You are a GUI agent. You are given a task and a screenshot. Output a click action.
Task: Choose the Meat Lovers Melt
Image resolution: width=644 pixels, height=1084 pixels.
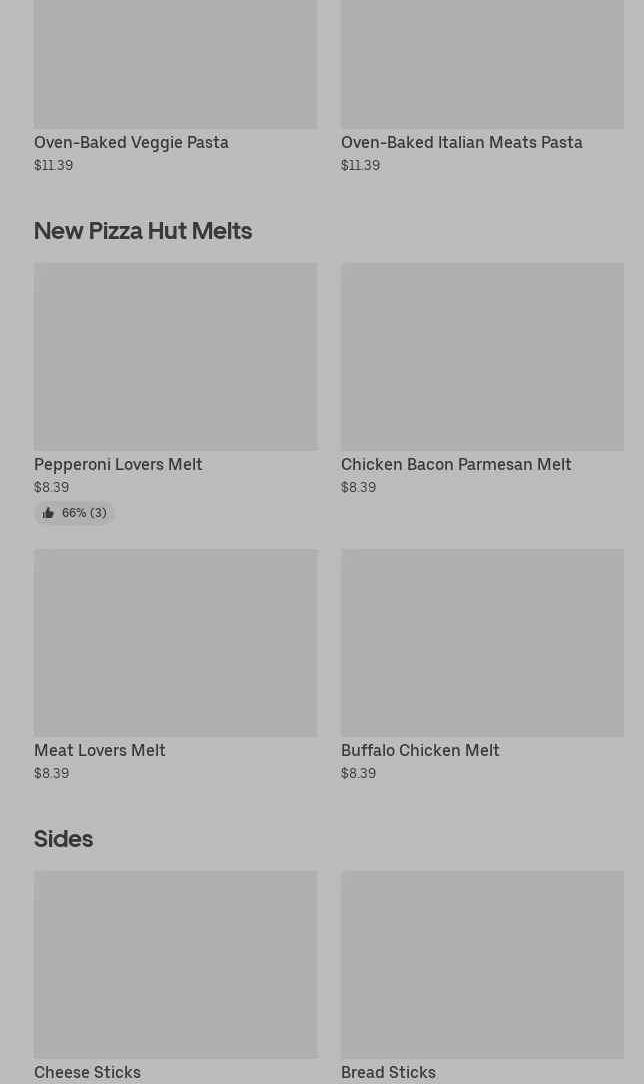pos(176,665)
